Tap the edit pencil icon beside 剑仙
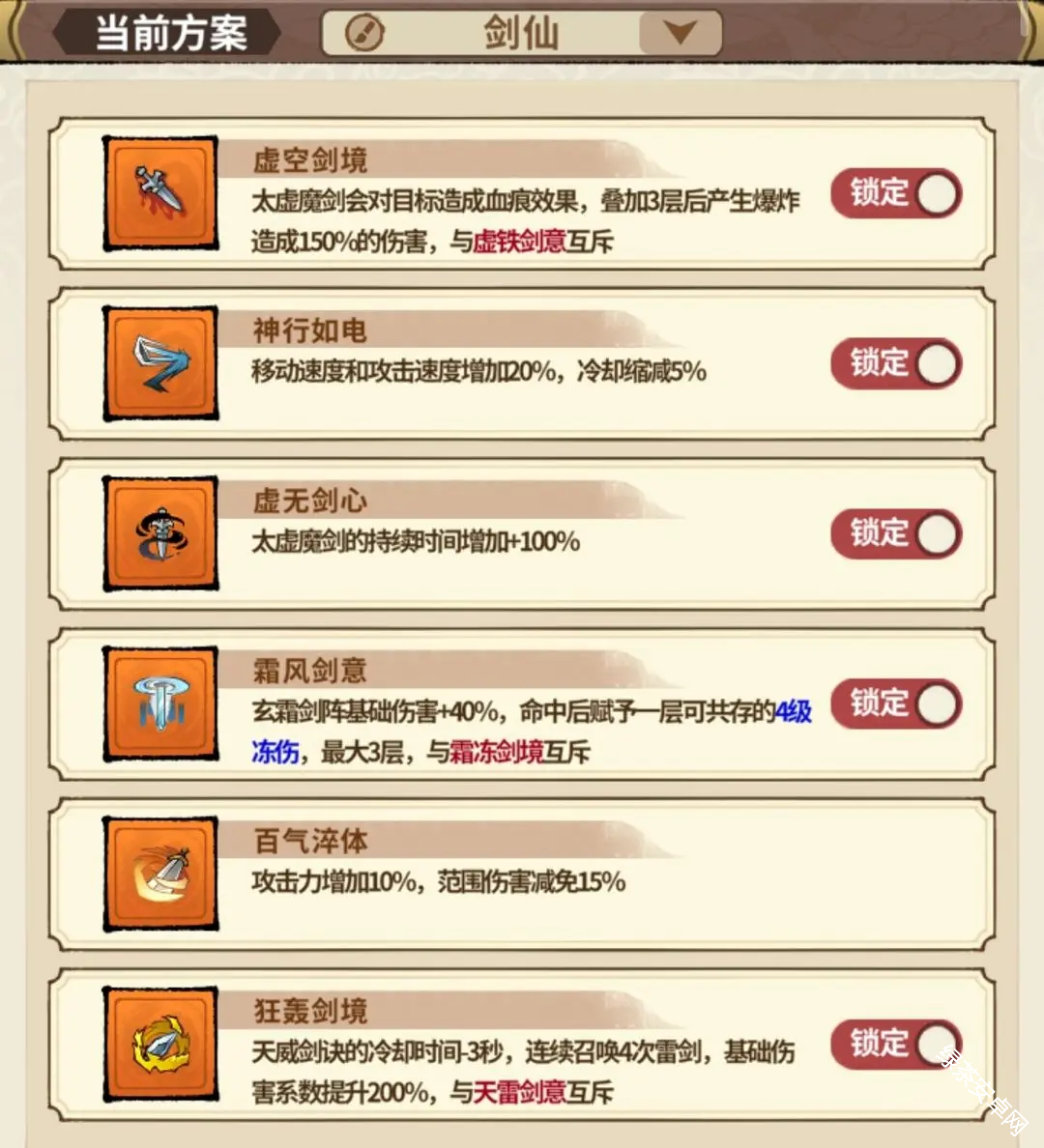This screenshot has width=1044, height=1148. pos(364,35)
